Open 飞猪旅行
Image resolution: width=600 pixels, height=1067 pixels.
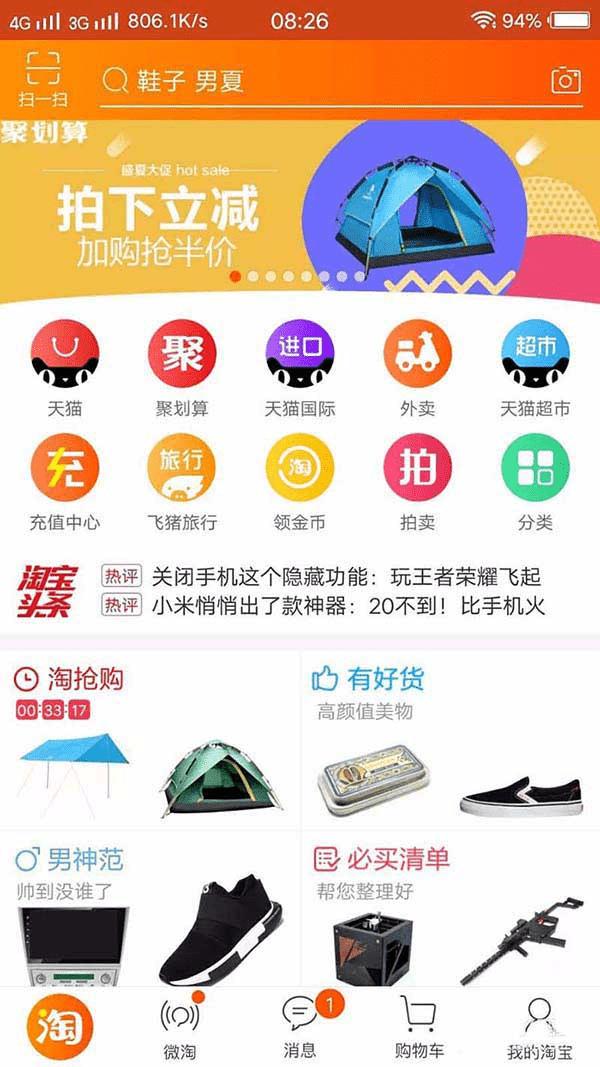click(181, 481)
